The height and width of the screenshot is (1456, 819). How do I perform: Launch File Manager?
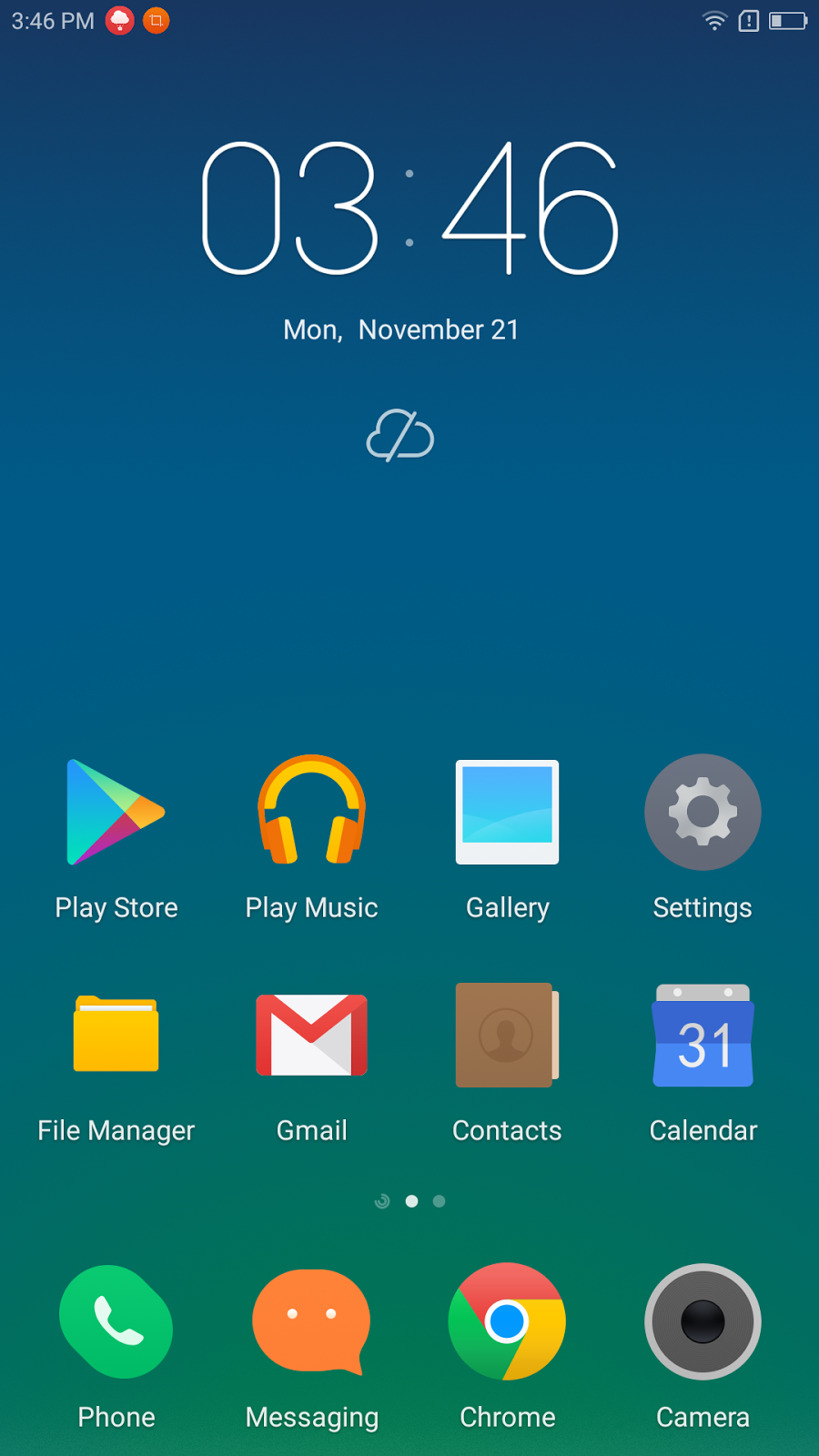click(x=116, y=1035)
